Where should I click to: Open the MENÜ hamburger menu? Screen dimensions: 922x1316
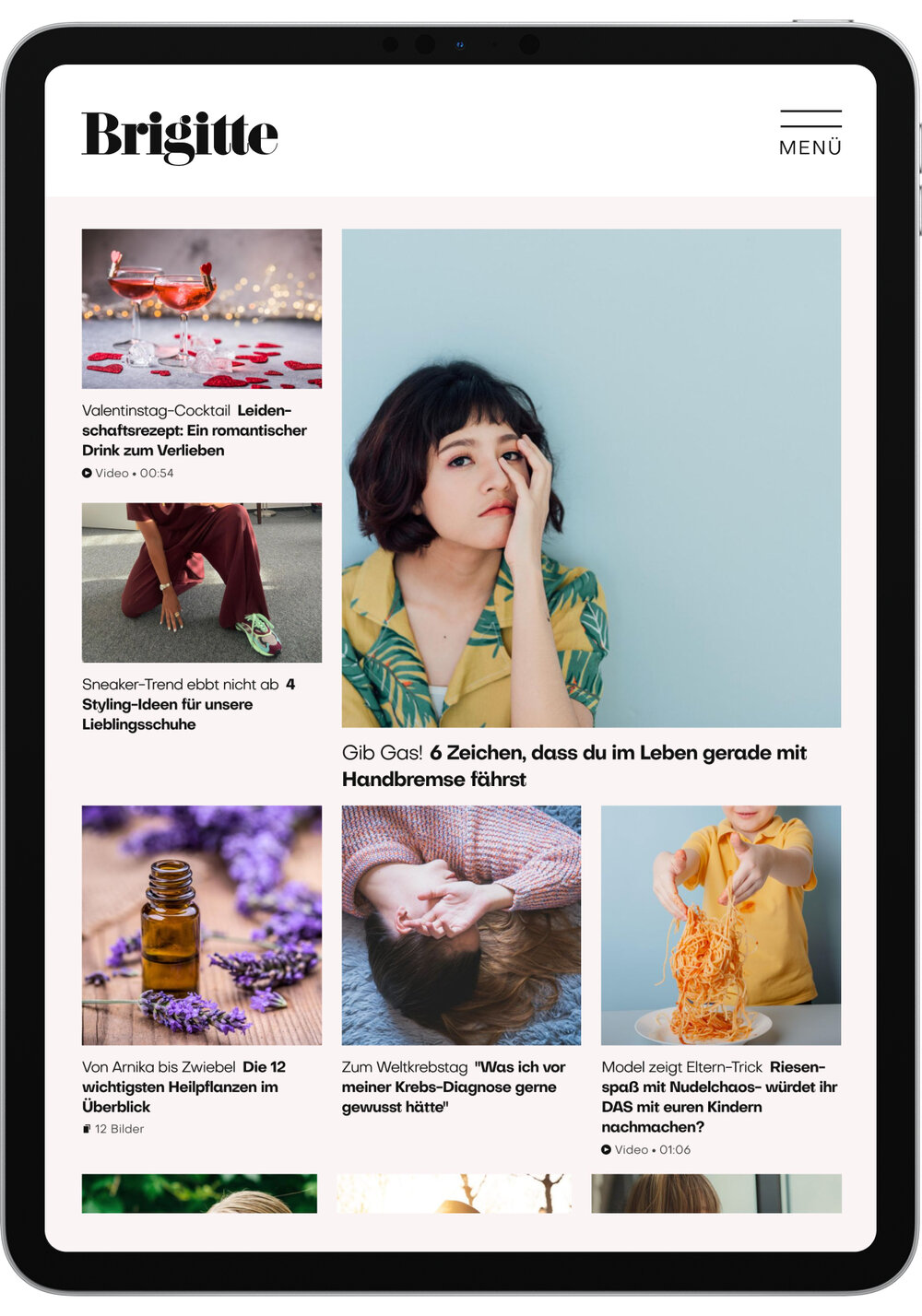pyautogui.click(x=810, y=134)
